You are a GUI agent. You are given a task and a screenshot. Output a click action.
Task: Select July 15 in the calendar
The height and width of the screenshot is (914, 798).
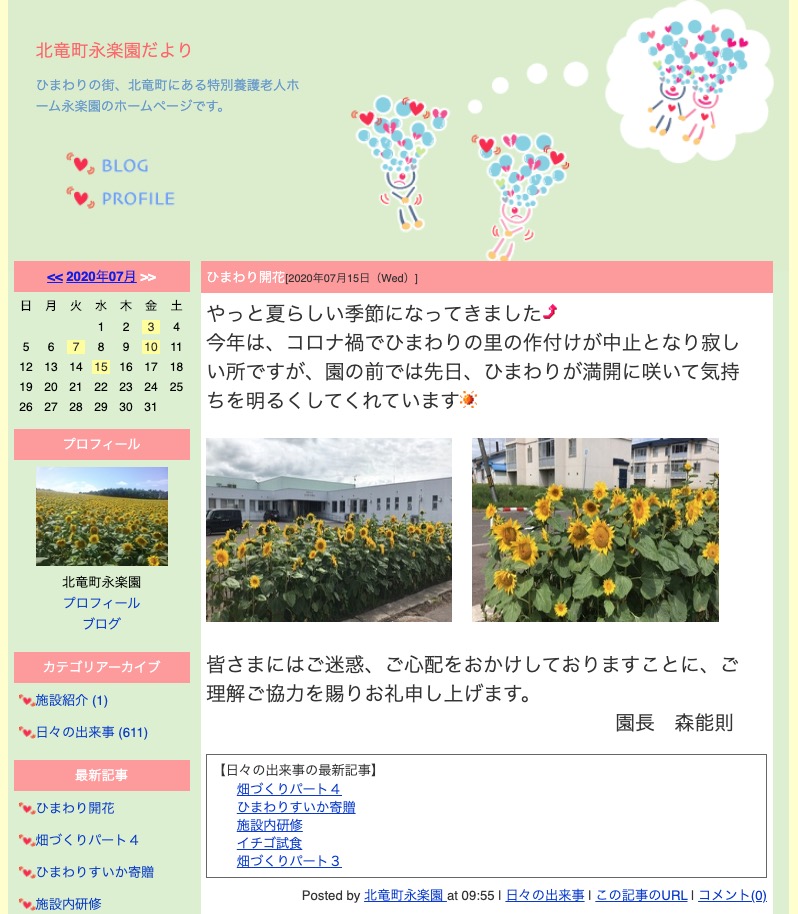101,367
